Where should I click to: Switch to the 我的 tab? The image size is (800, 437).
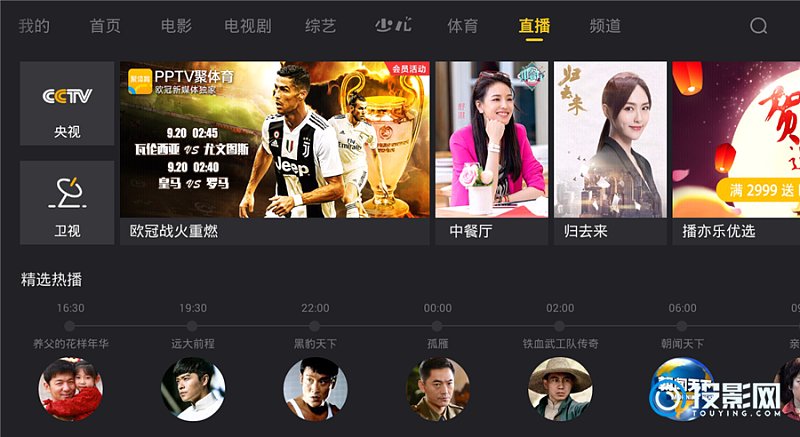point(34,26)
